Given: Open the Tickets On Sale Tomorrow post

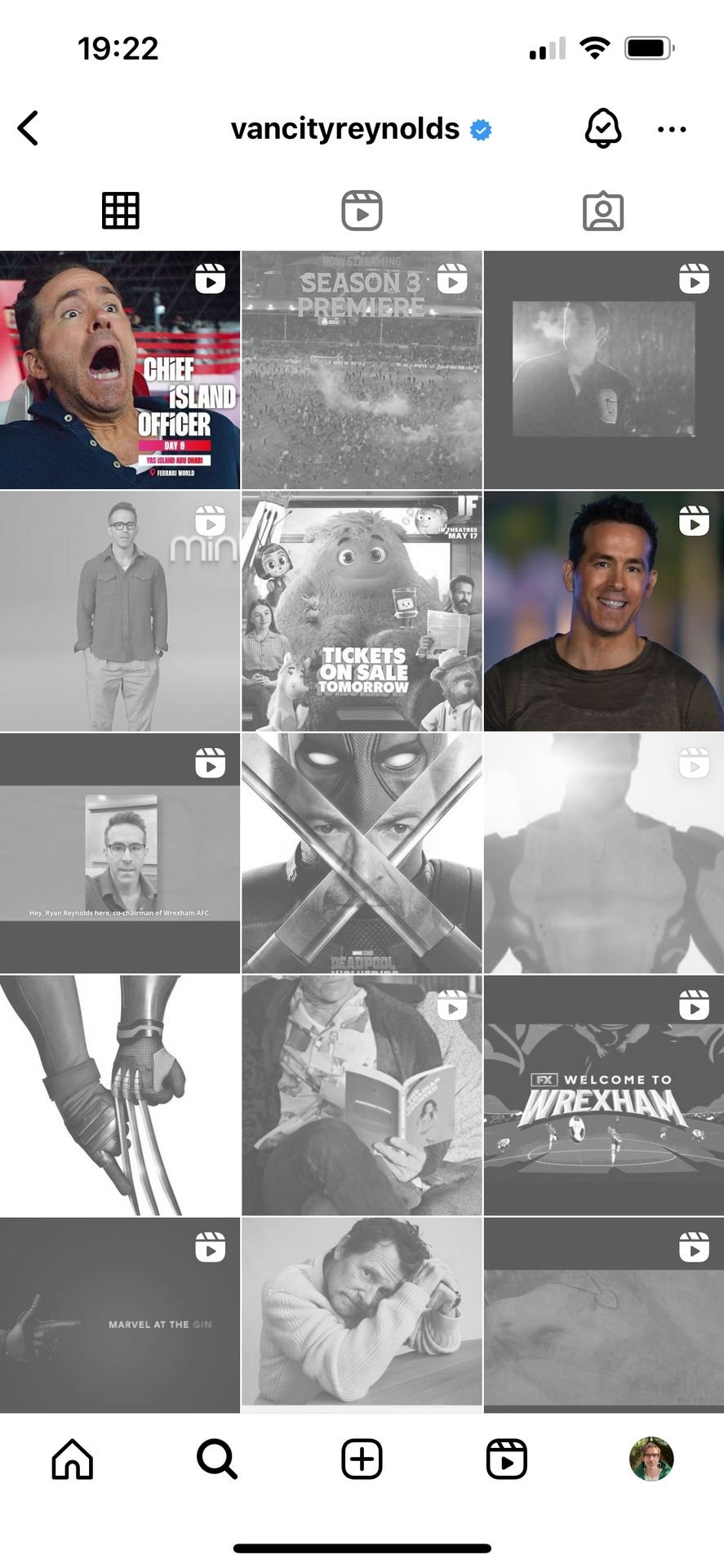Looking at the screenshot, I should (x=362, y=611).
